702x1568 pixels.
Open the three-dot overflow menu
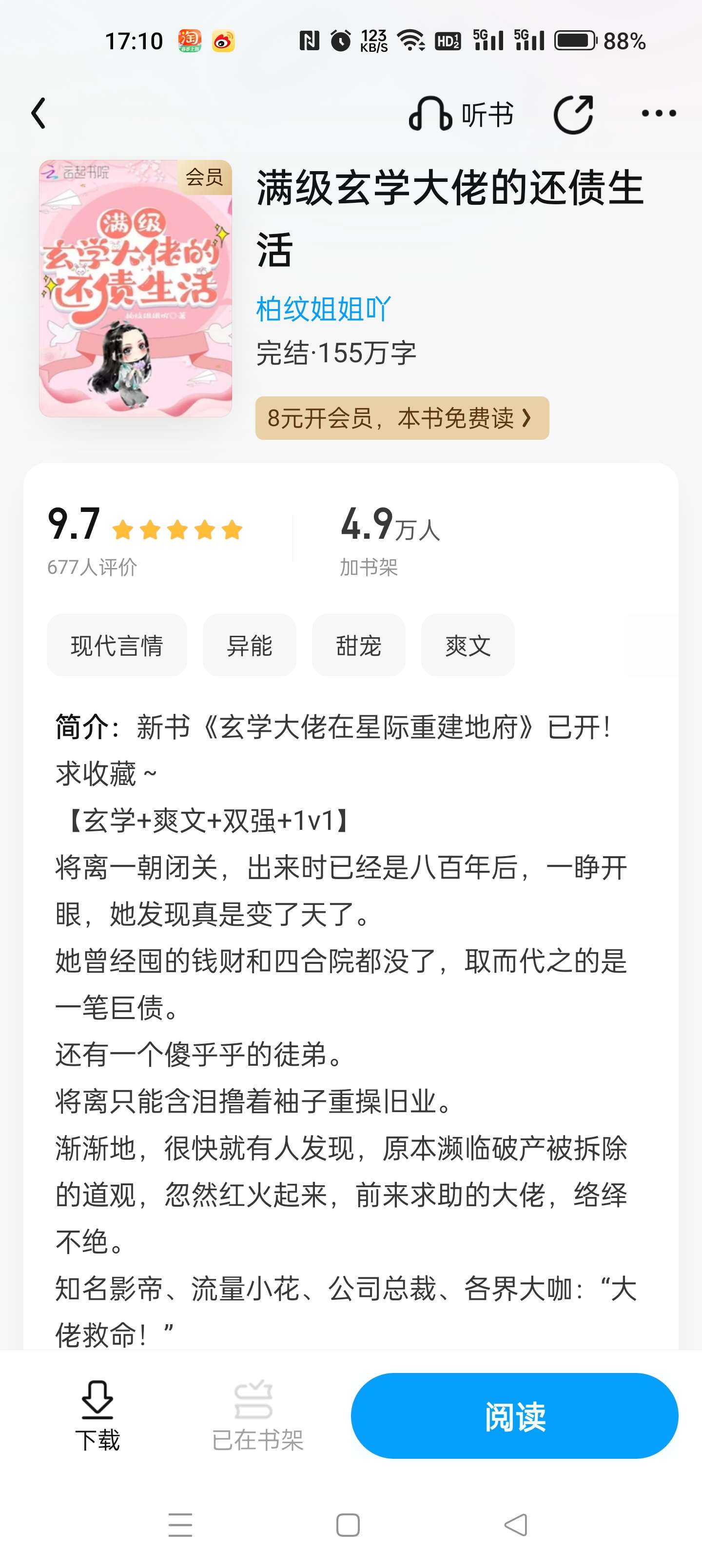pos(659,113)
